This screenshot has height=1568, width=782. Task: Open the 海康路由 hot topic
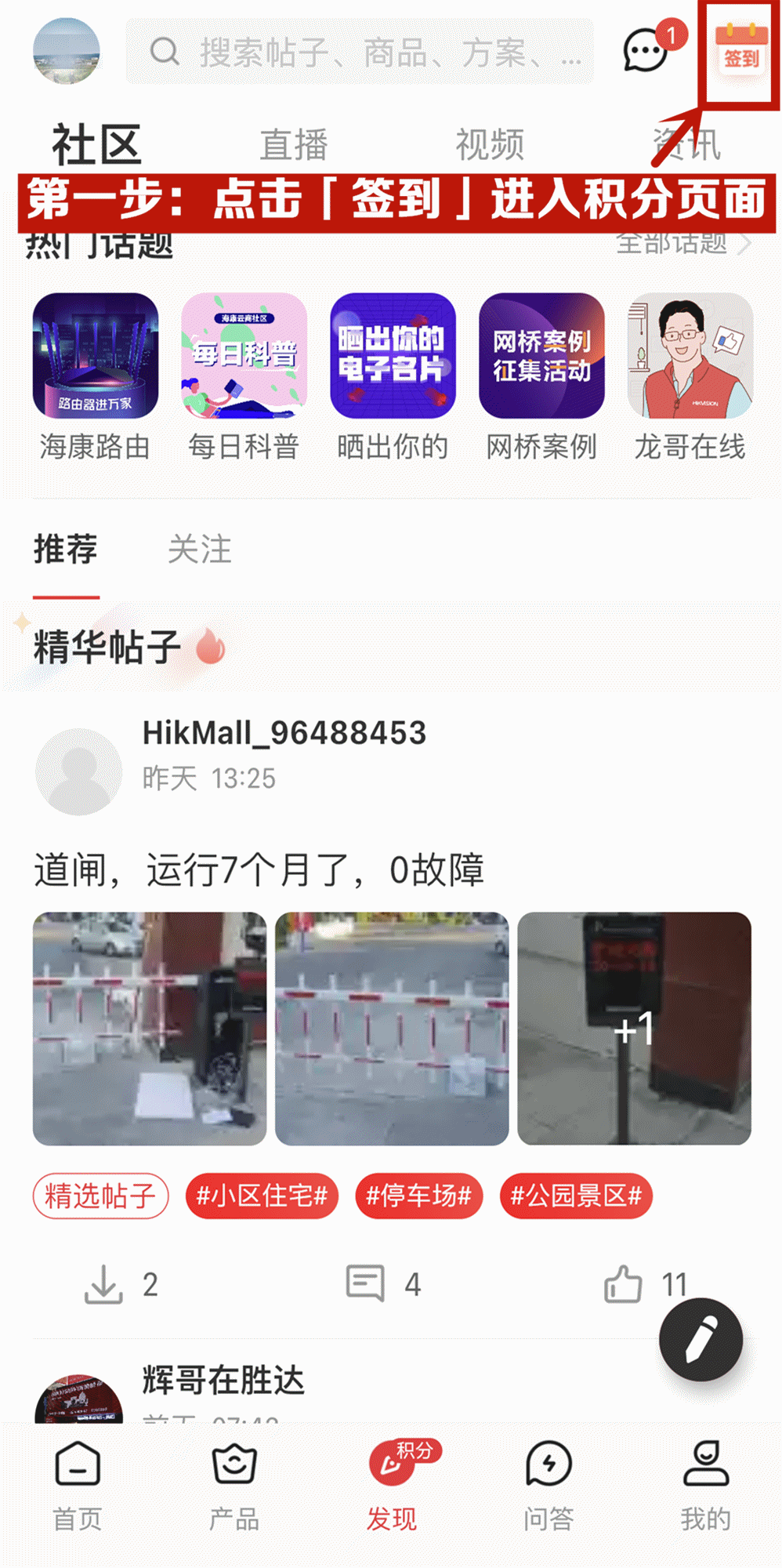pyautogui.click(x=96, y=376)
